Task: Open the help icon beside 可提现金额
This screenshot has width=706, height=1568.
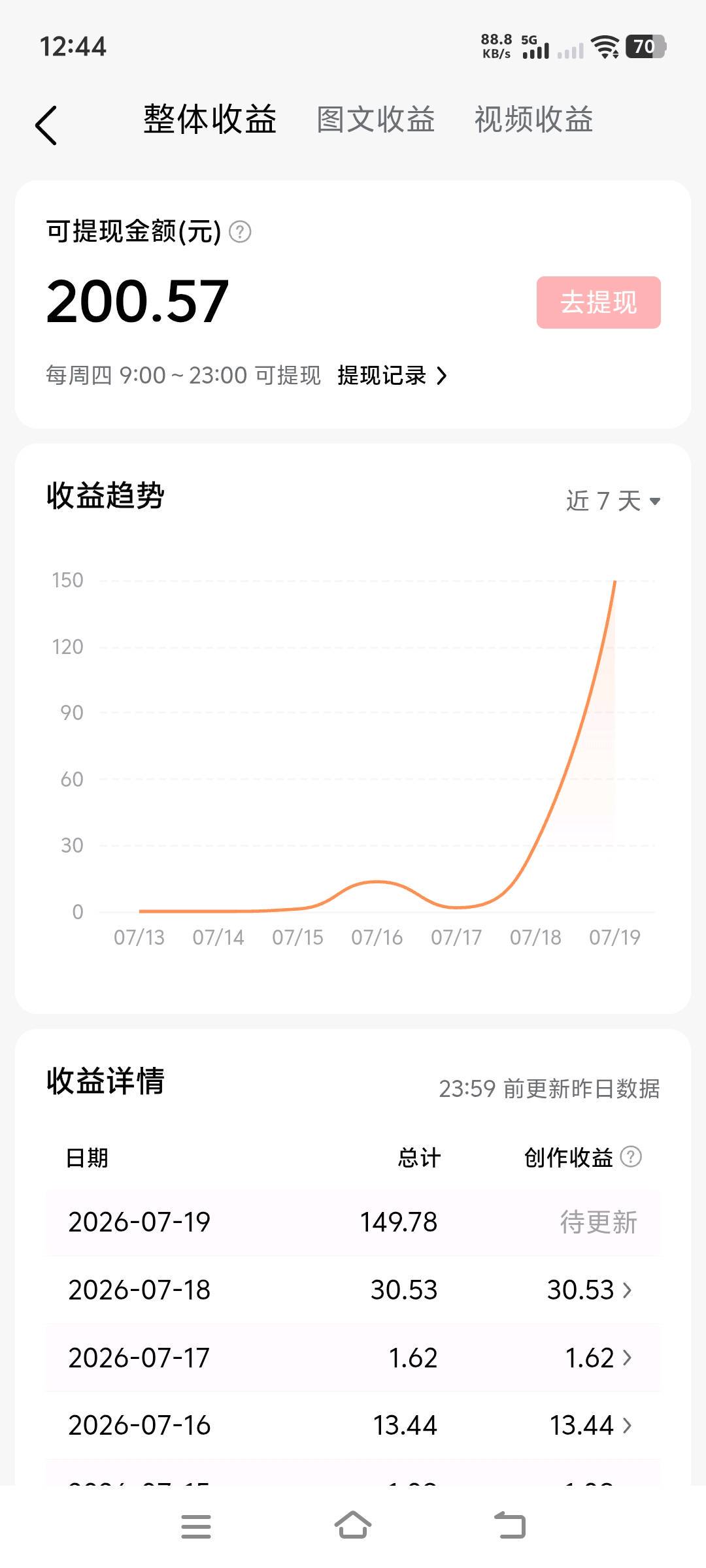Action: click(x=240, y=232)
